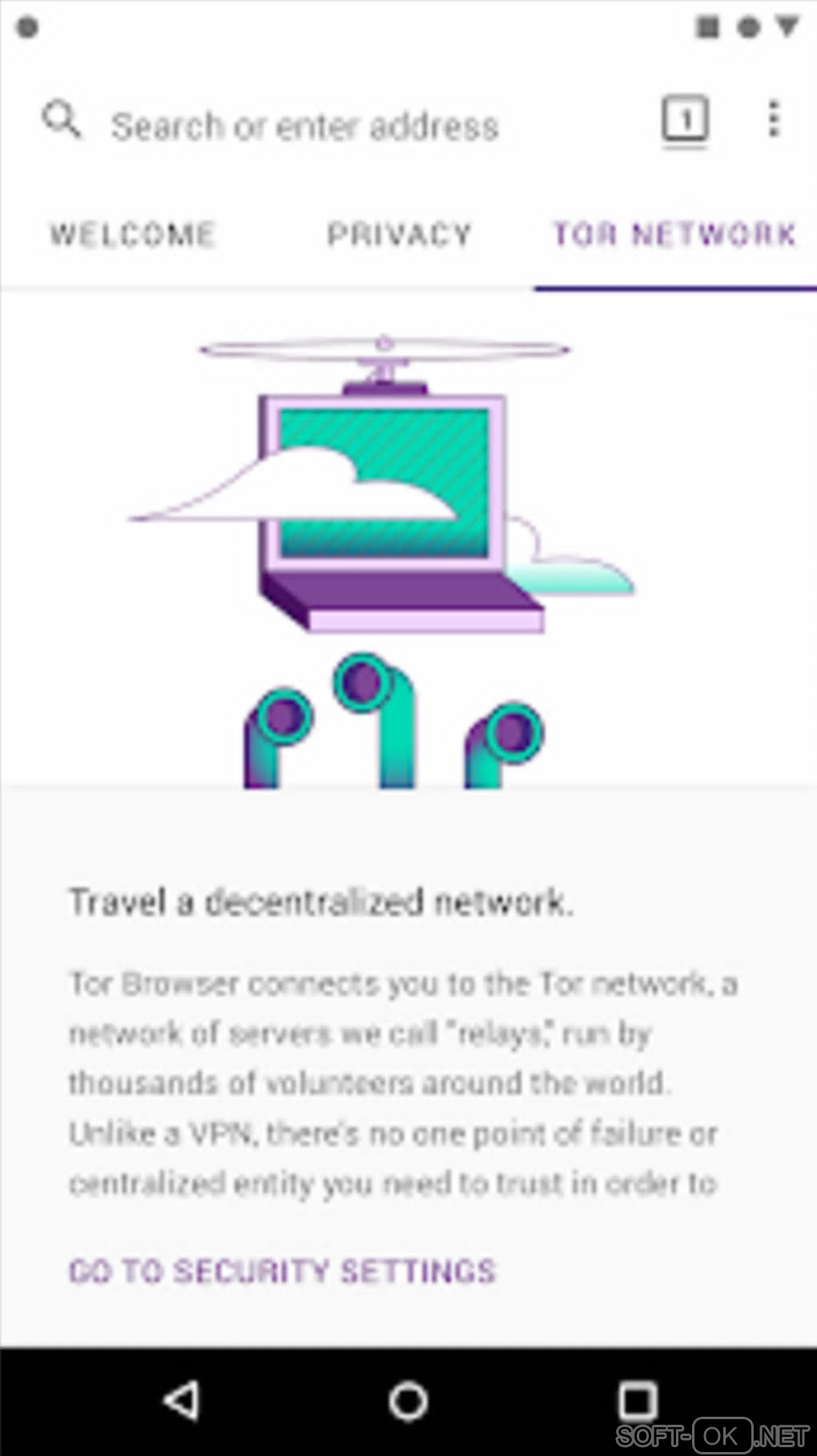This screenshot has height=1456, width=817.
Task: Open the three-dot overflow menu
Action: point(773,120)
